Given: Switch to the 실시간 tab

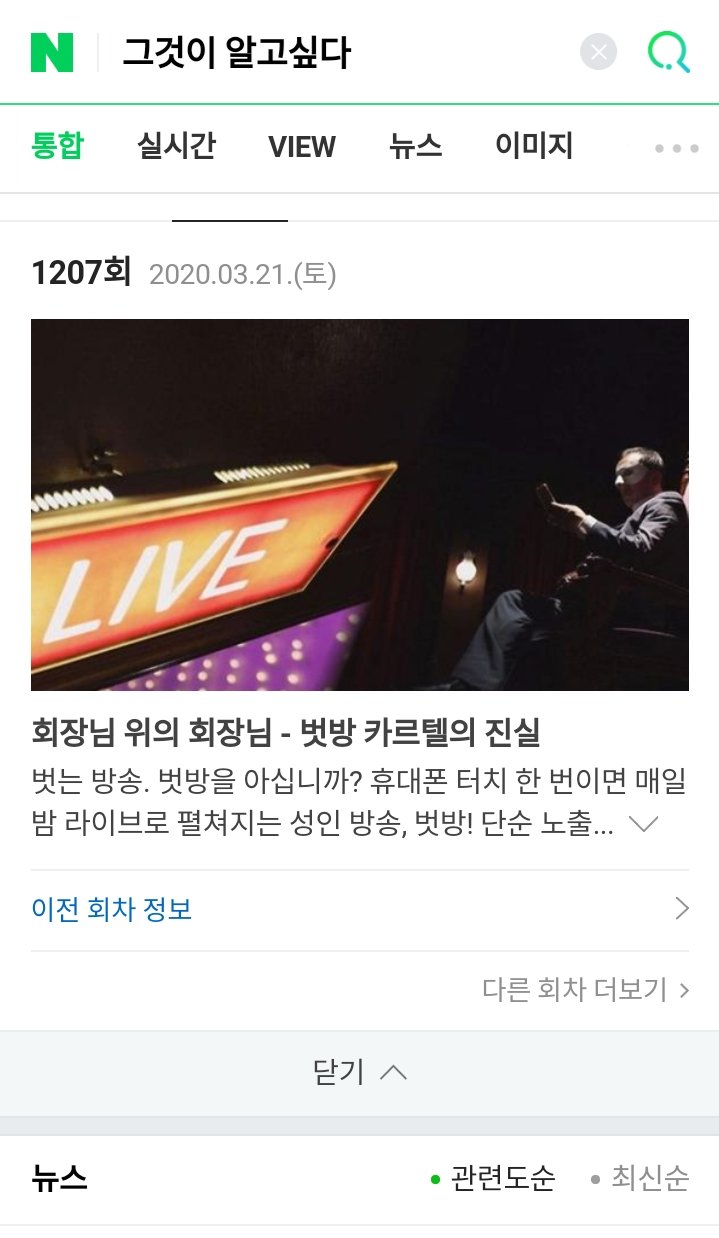Looking at the screenshot, I should click(x=176, y=147).
